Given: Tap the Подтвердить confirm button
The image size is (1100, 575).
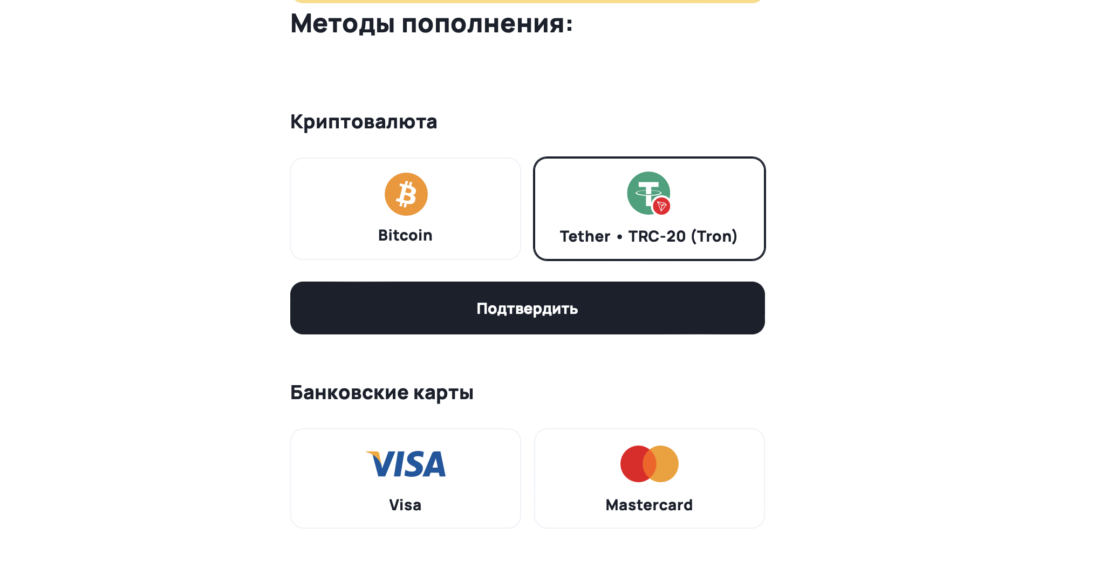Looking at the screenshot, I should (x=527, y=308).
